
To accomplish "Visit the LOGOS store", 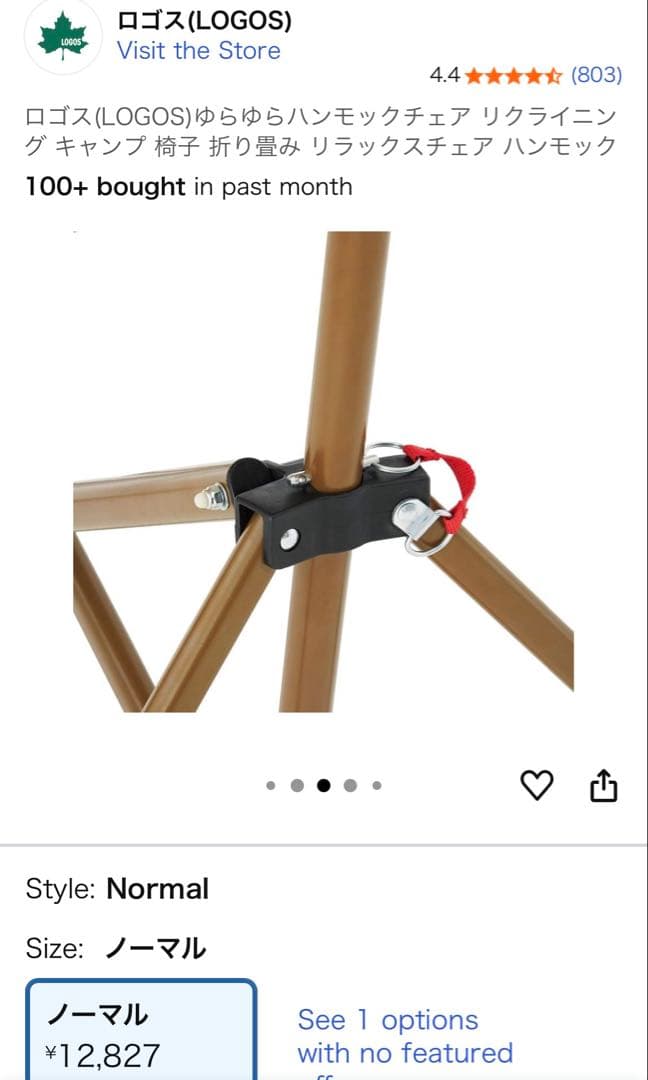I will tap(198, 51).
